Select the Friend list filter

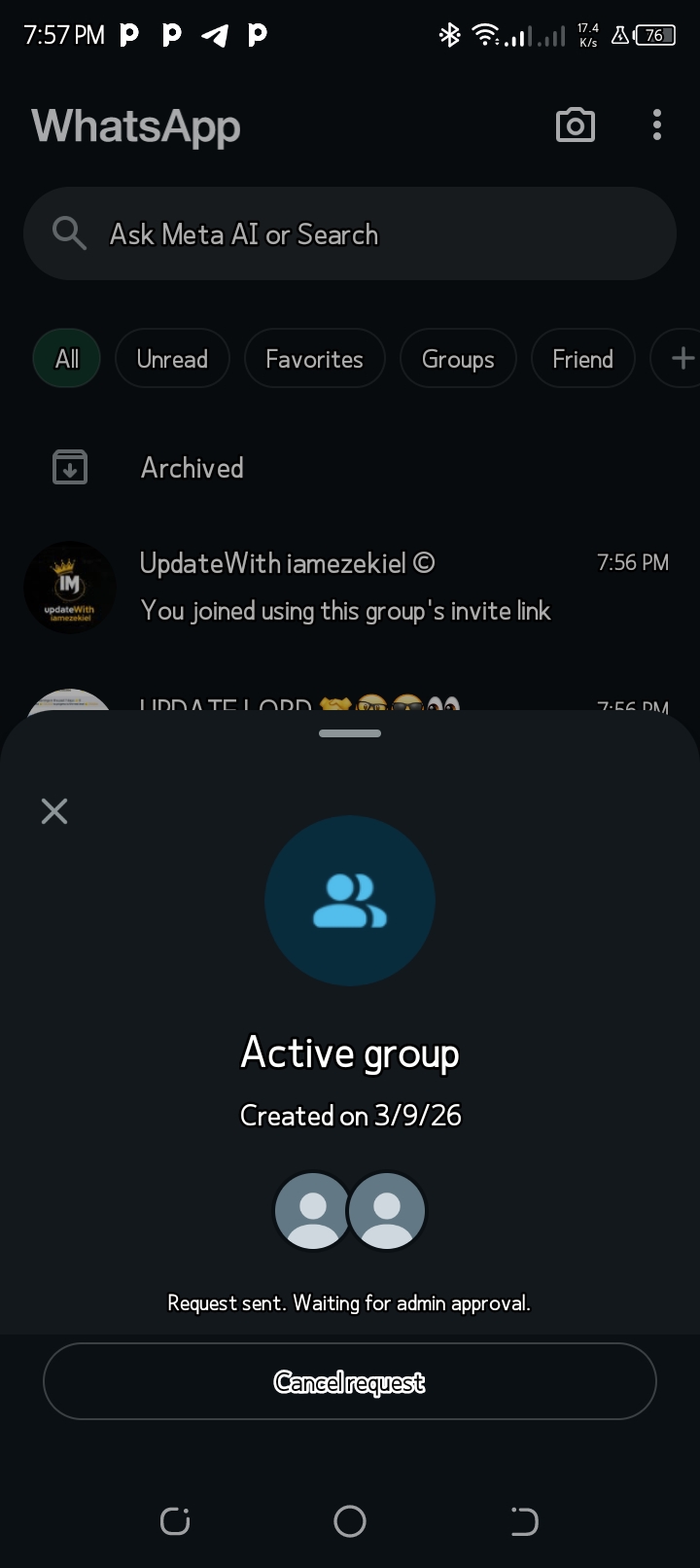pyautogui.click(x=582, y=359)
